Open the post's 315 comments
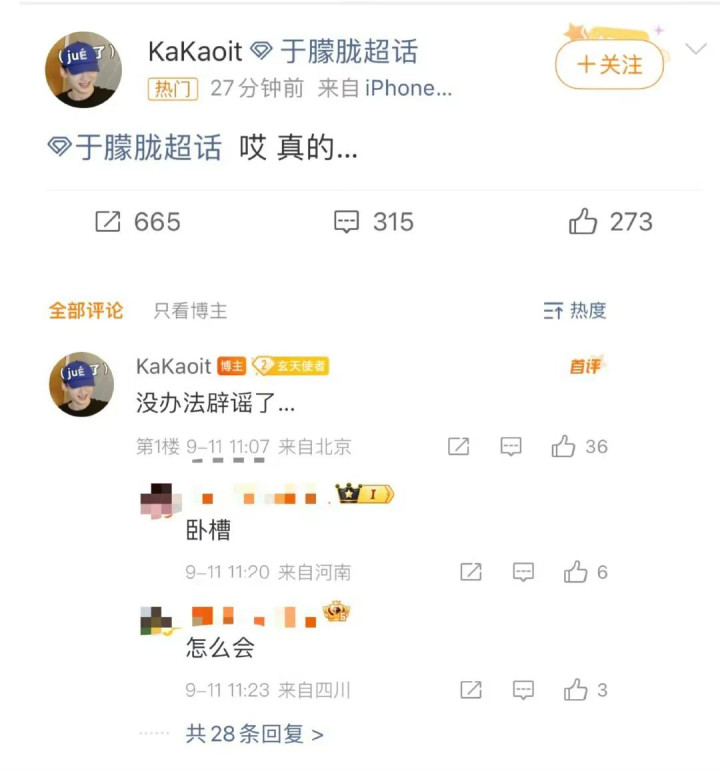Viewport: 720px width, 771px height. click(x=373, y=222)
